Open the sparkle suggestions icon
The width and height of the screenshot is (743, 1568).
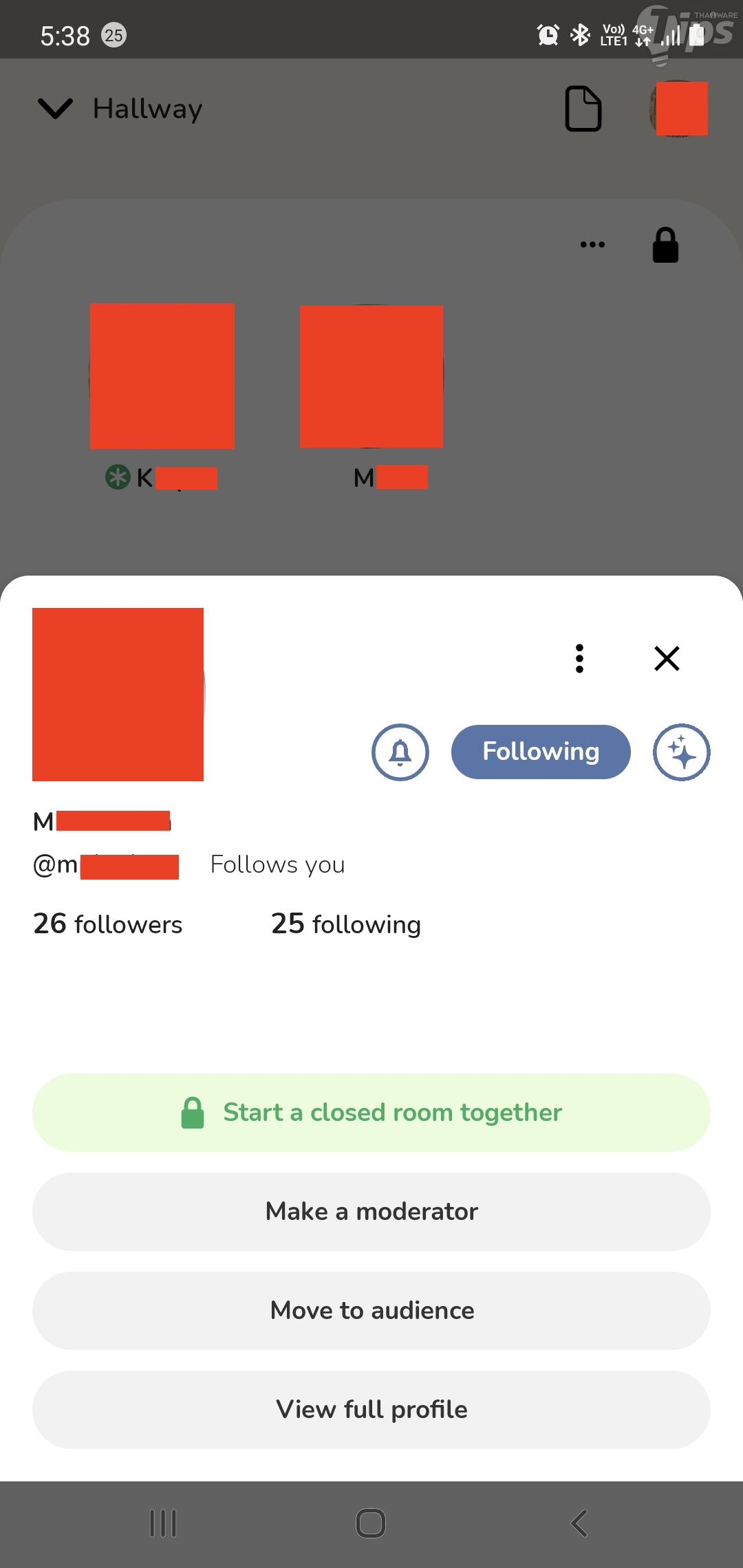coord(681,752)
